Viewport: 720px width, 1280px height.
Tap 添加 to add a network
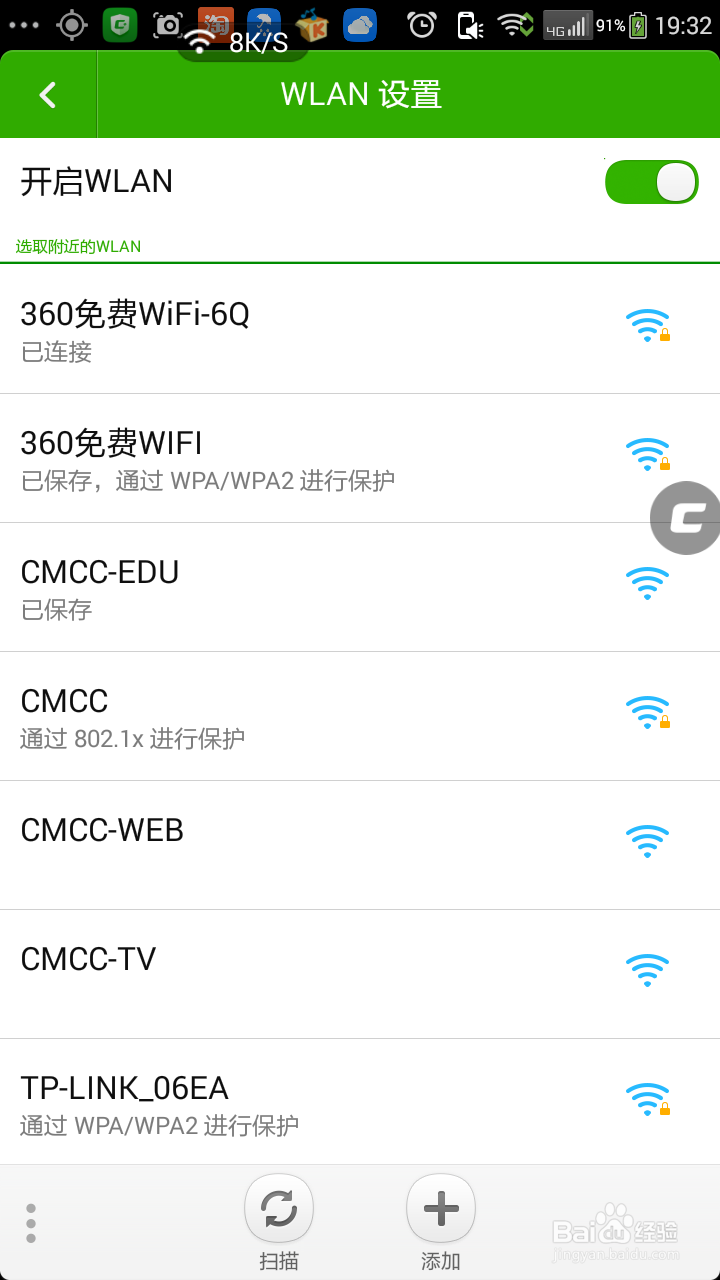440,1222
